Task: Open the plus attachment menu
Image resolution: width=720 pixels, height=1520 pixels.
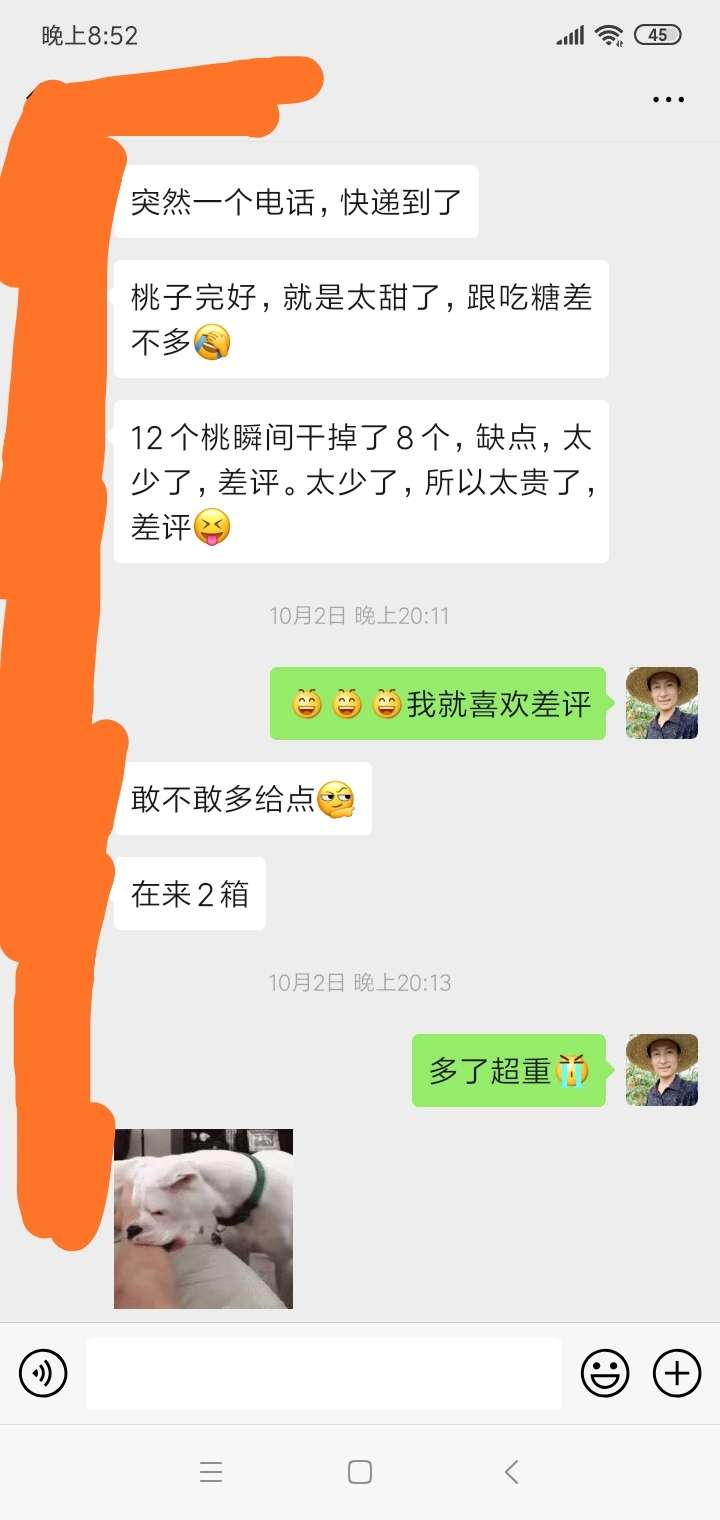Action: coord(677,1373)
